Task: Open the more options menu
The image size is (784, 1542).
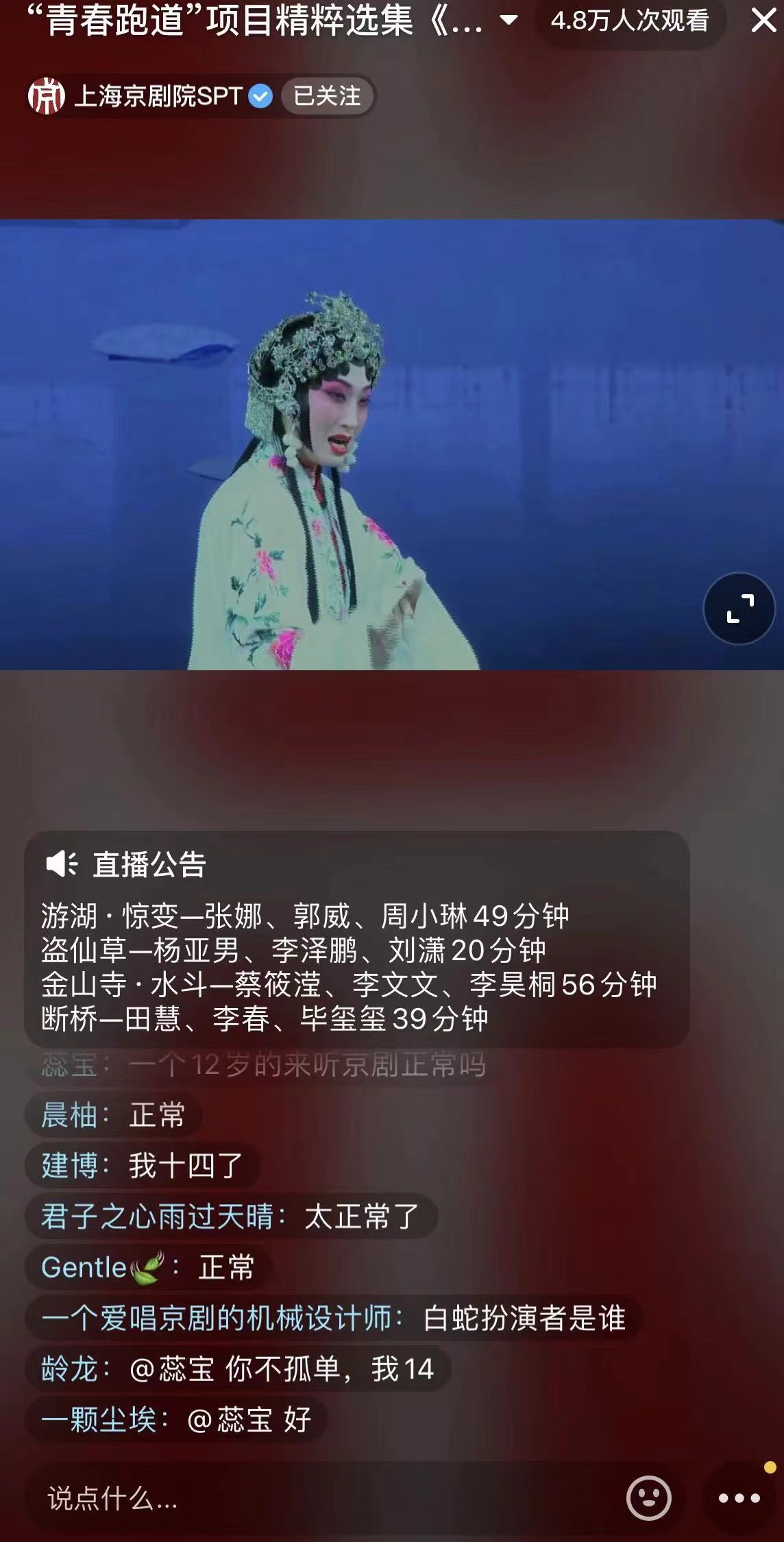Action: (739, 1498)
